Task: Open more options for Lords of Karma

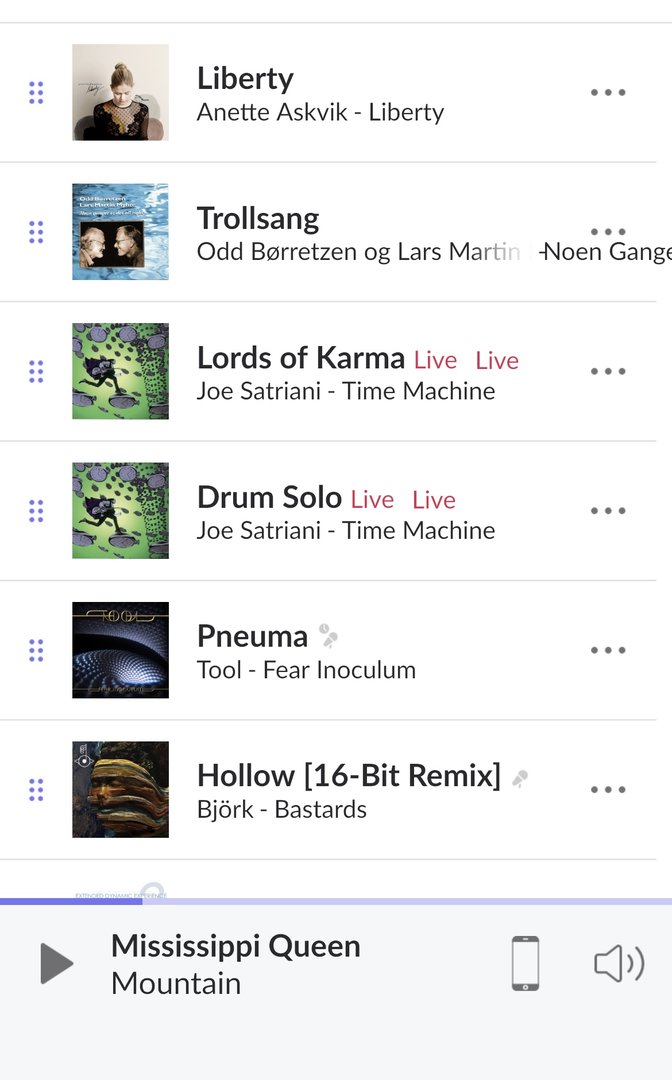Action: tap(607, 371)
